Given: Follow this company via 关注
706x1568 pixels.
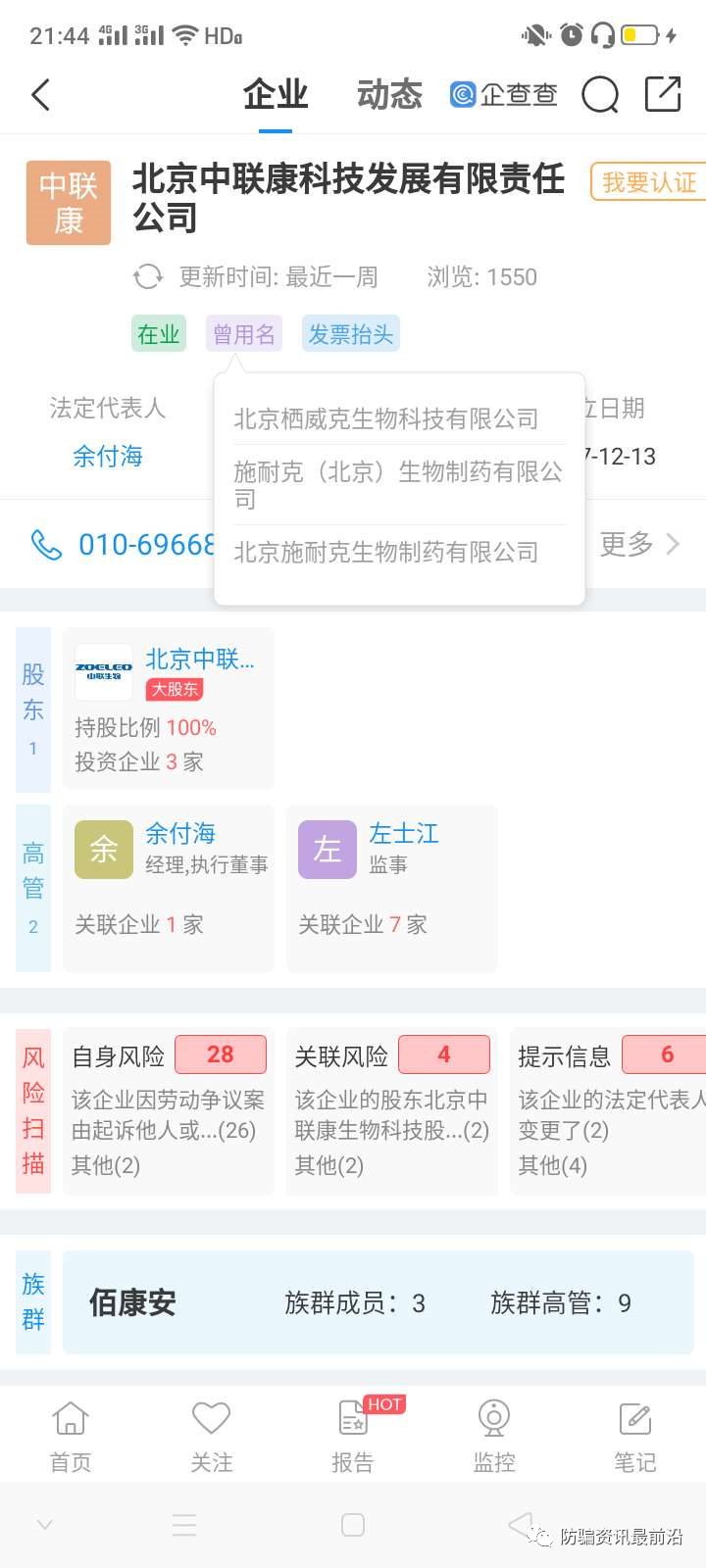Looking at the screenshot, I should coord(212,1436).
